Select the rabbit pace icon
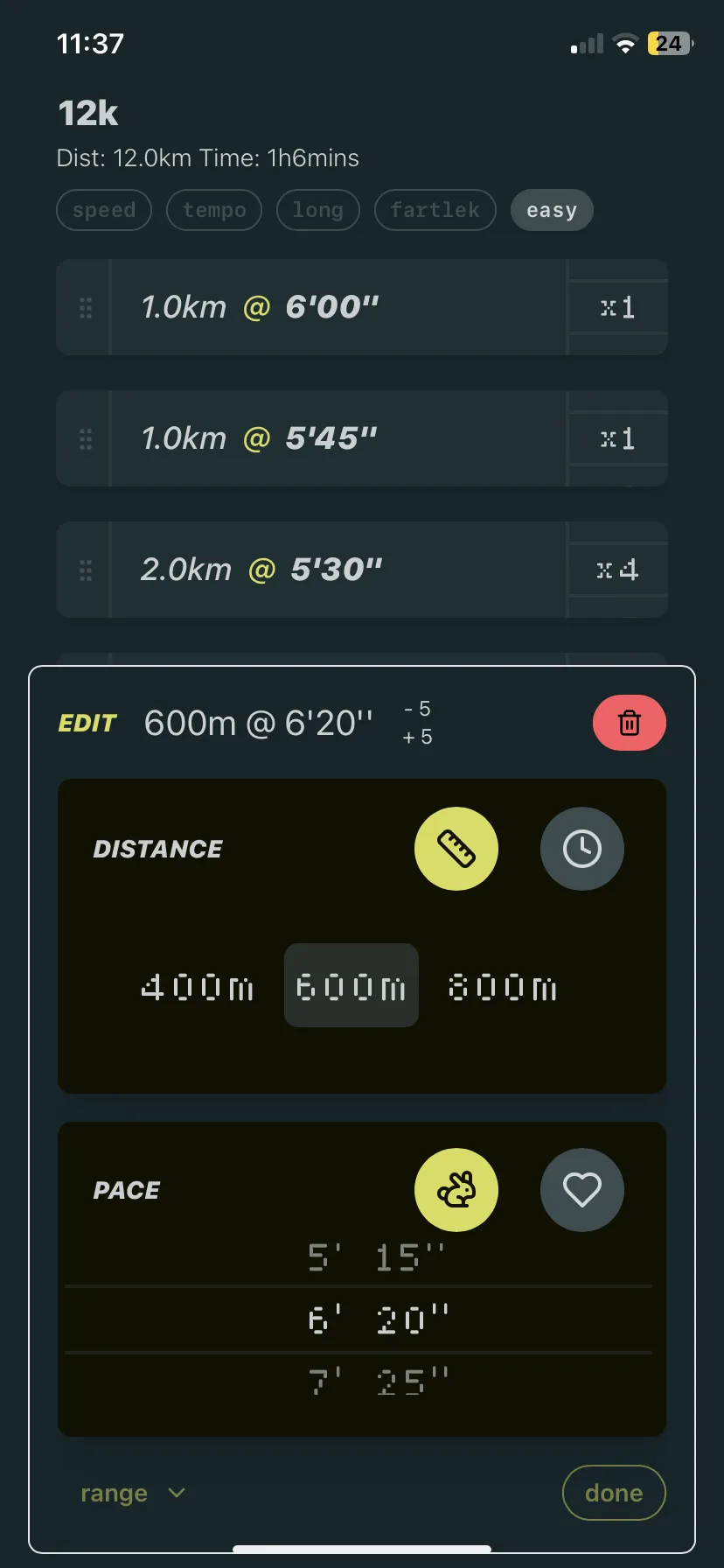The width and height of the screenshot is (724, 1568). click(x=456, y=1189)
